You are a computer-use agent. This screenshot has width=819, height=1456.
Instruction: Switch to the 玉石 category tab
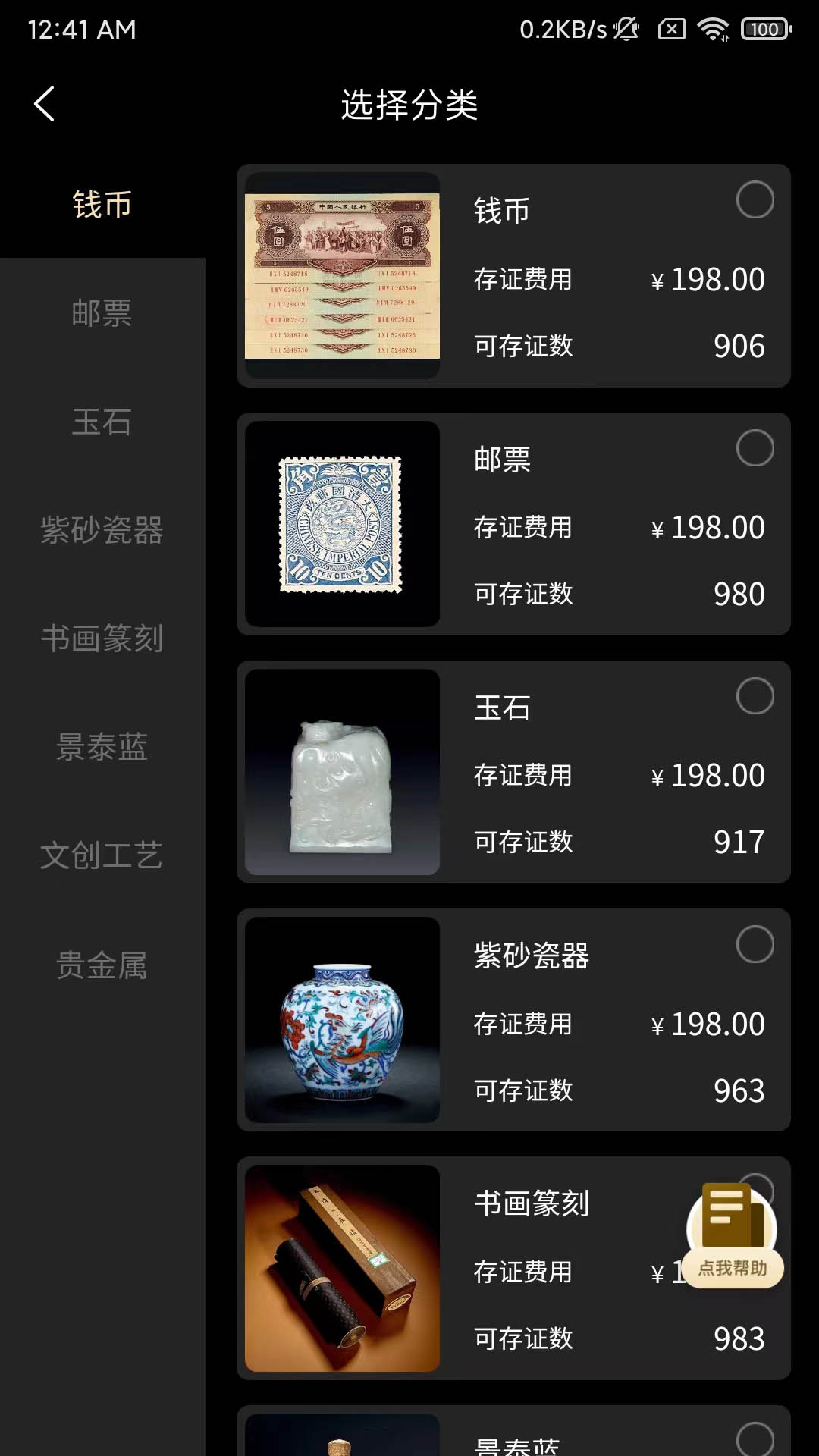[102, 422]
